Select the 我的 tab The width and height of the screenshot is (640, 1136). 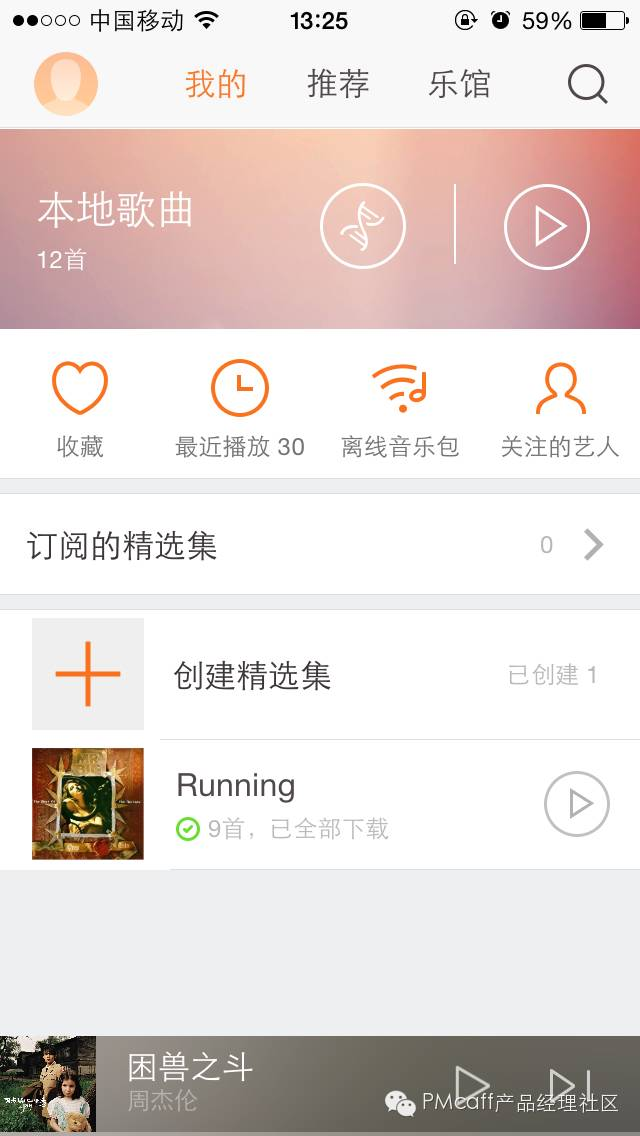(x=215, y=84)
